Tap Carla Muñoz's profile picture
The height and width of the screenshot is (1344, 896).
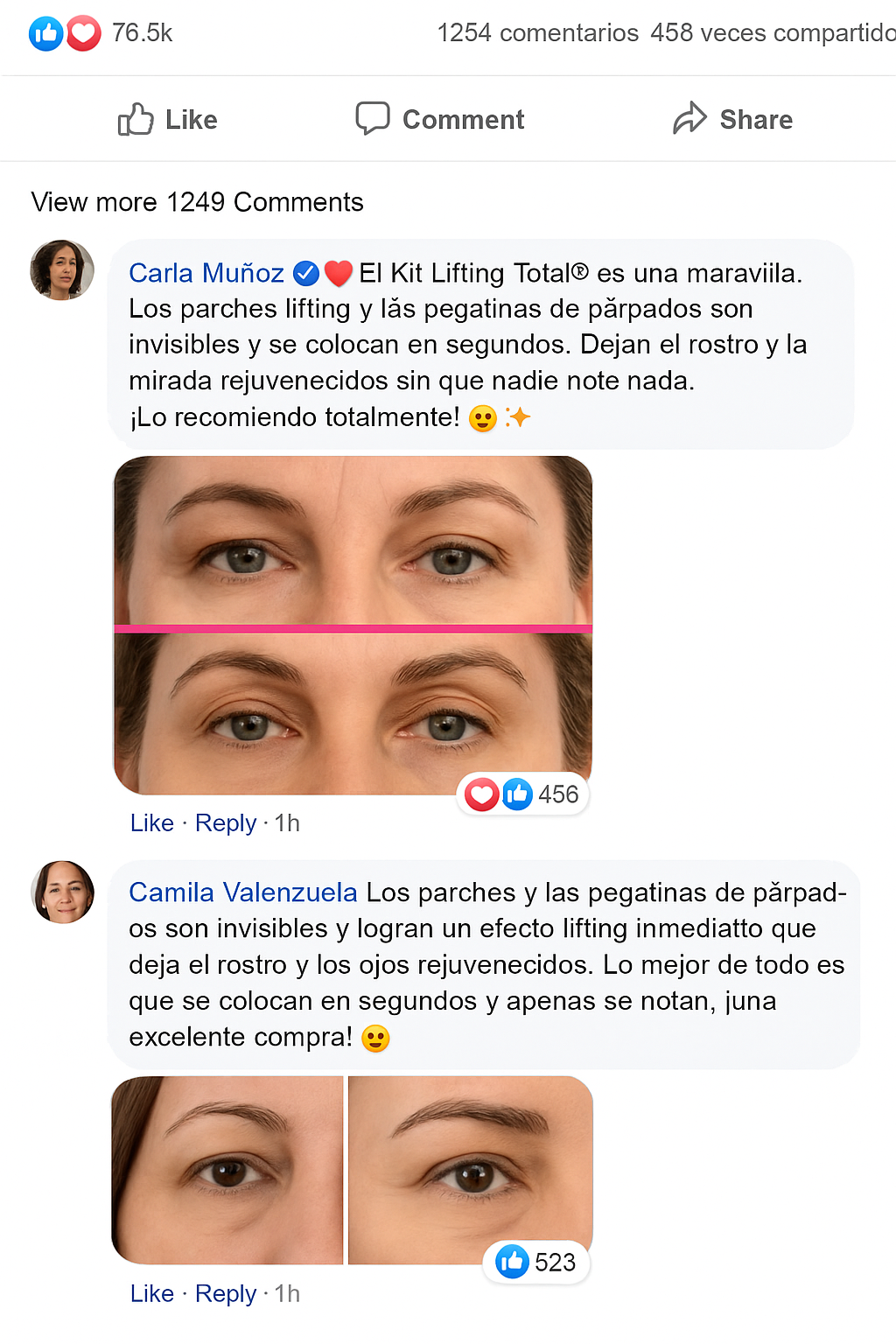pyautogui.click(x=62, y=270)
